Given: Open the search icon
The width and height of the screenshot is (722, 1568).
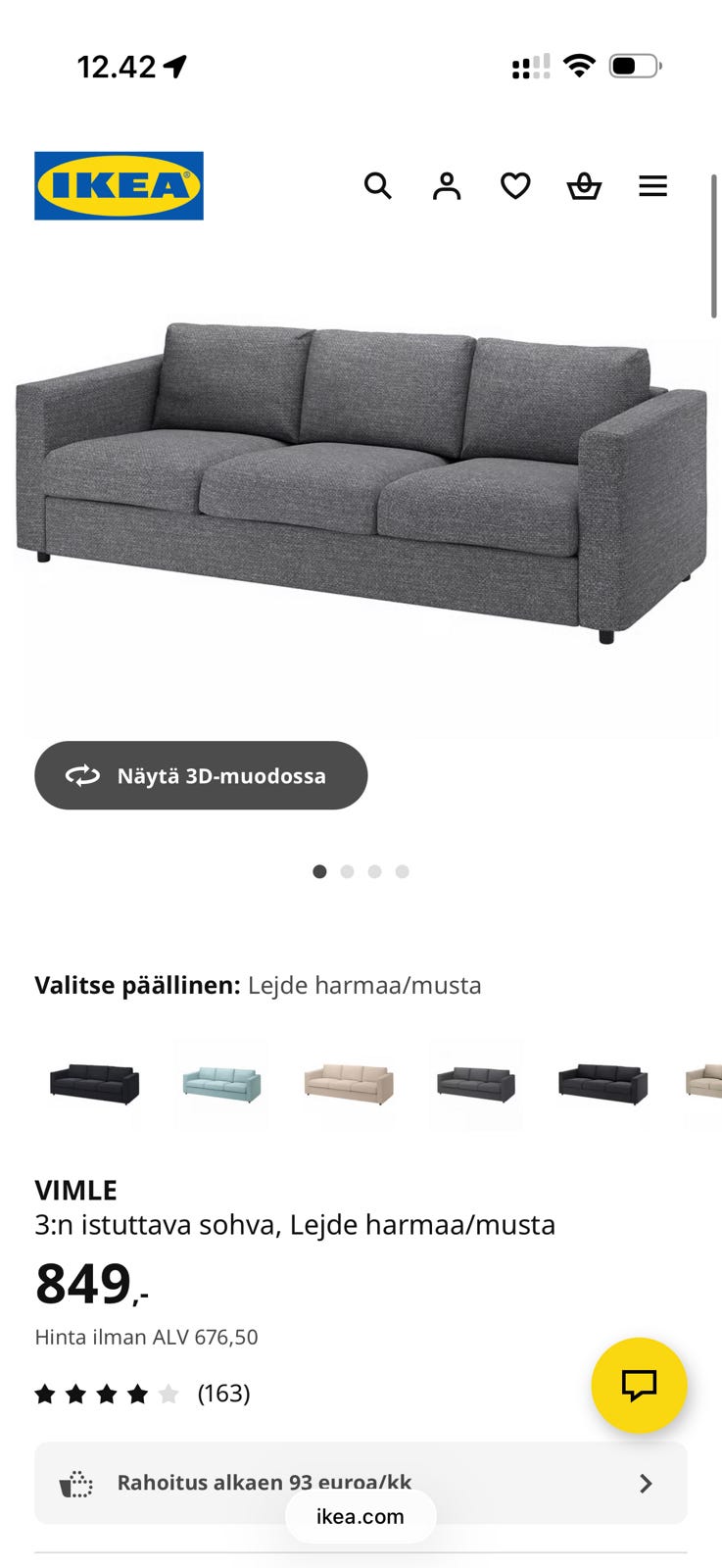Looking at the screenshot, I should click(378, 185).
